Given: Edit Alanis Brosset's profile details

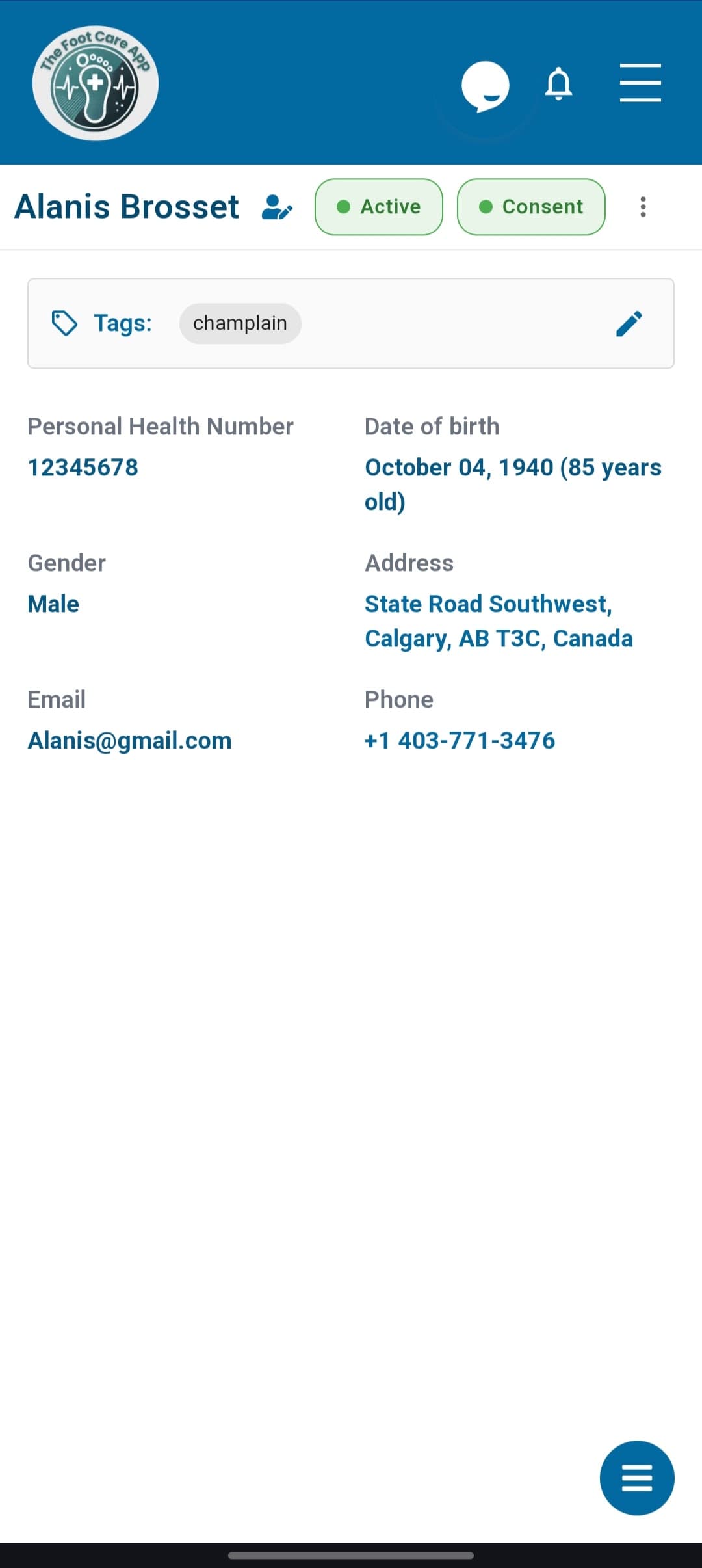Looking at the screenshot, I should [x=277, y=207].
